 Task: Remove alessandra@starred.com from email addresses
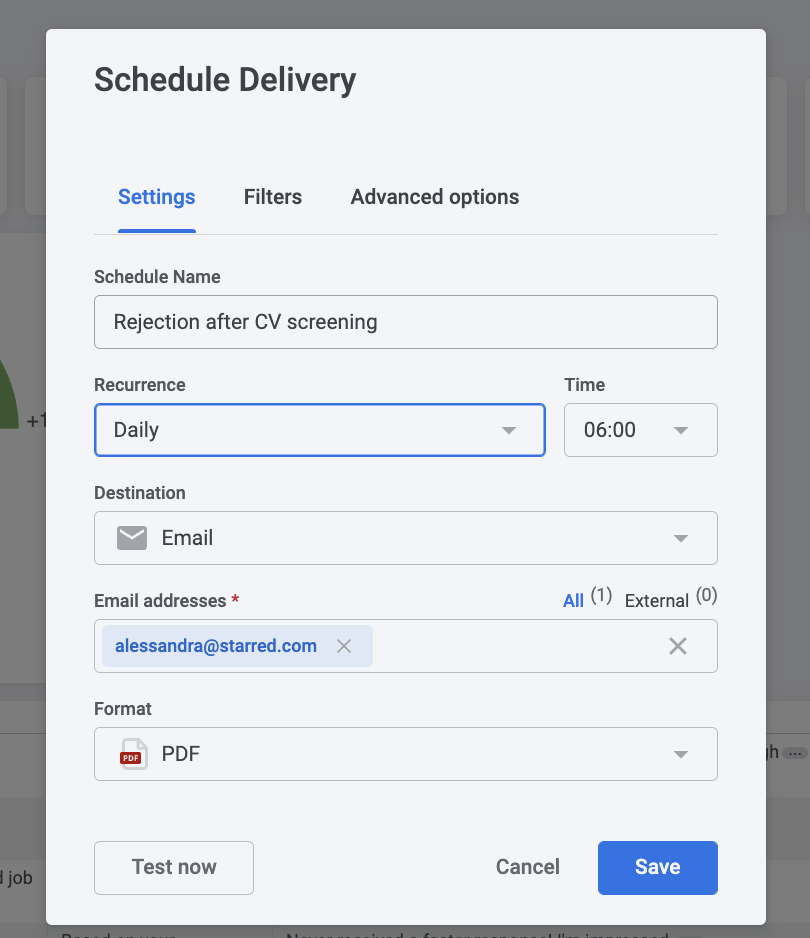point(344,646)
